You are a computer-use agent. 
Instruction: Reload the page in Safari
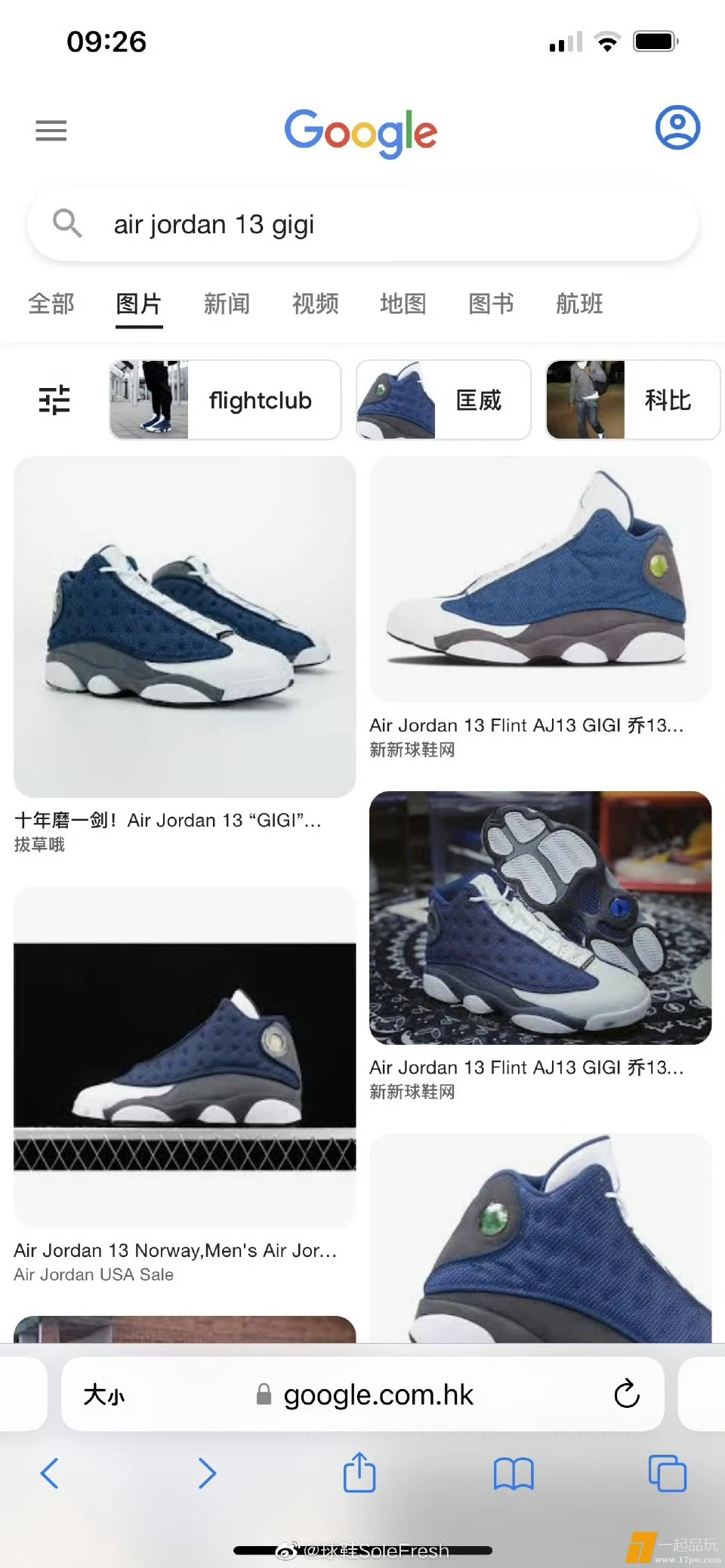pyautogui.click(x=626, y=1394)
